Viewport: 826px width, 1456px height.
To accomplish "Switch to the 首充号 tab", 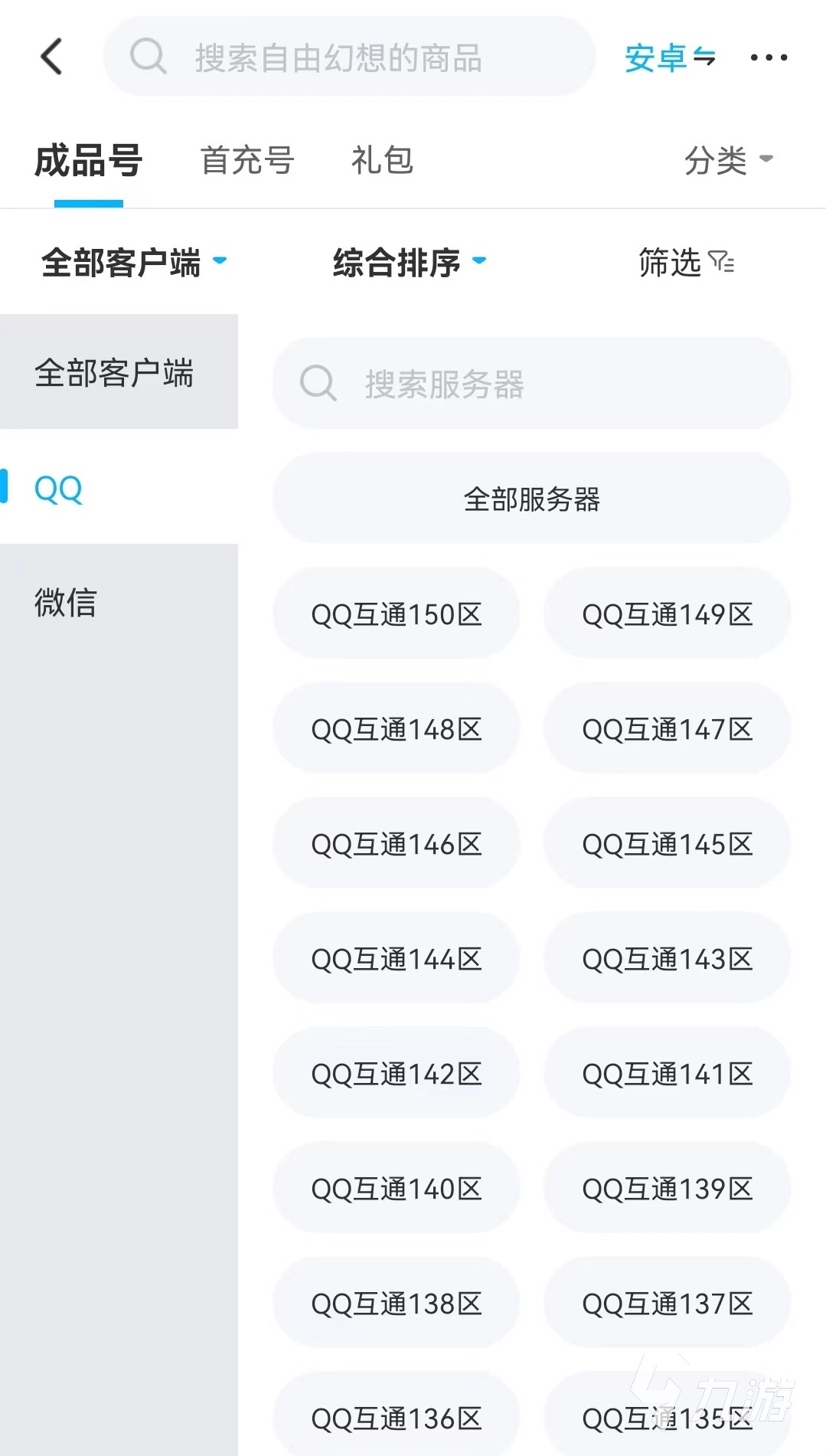I will [246, 161].
